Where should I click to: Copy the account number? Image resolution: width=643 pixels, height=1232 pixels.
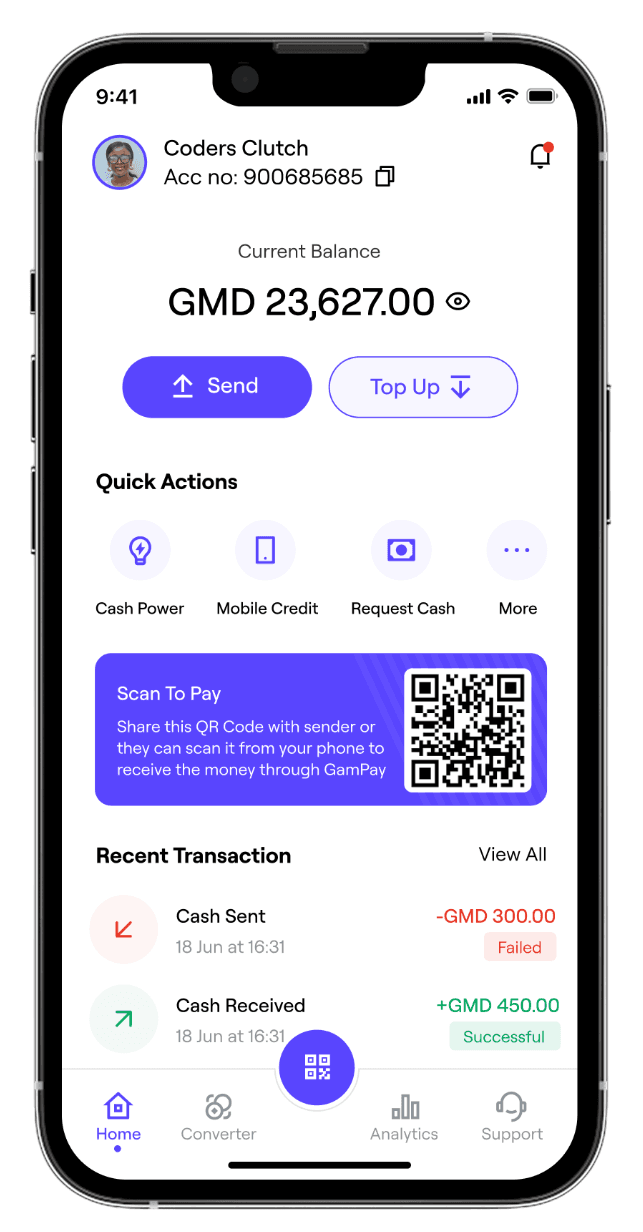(x=384, y=177)
